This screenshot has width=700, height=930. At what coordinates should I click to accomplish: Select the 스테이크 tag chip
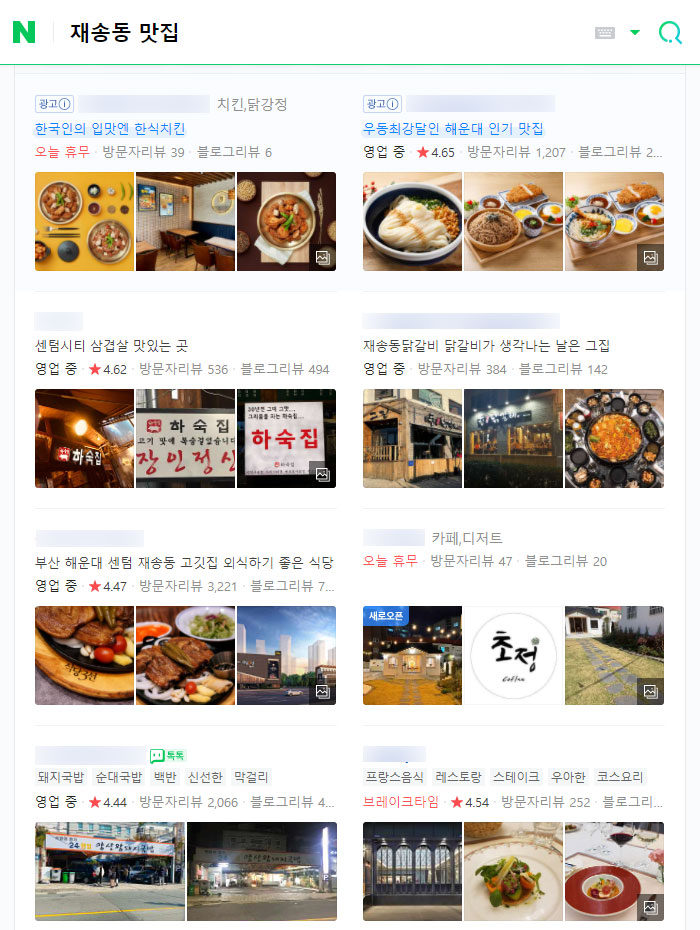516,777
